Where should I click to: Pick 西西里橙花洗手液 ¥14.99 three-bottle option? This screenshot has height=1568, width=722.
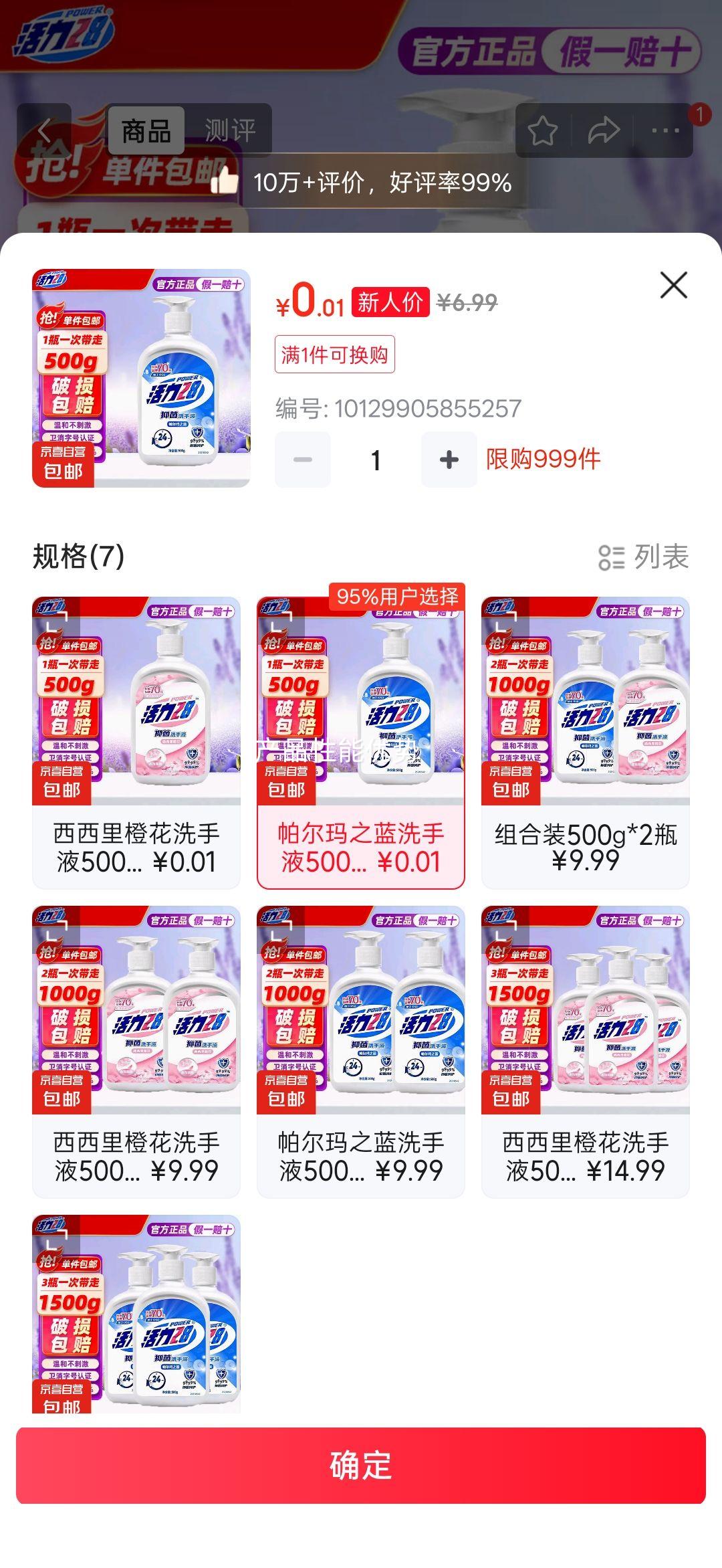tap(586, 1052)
